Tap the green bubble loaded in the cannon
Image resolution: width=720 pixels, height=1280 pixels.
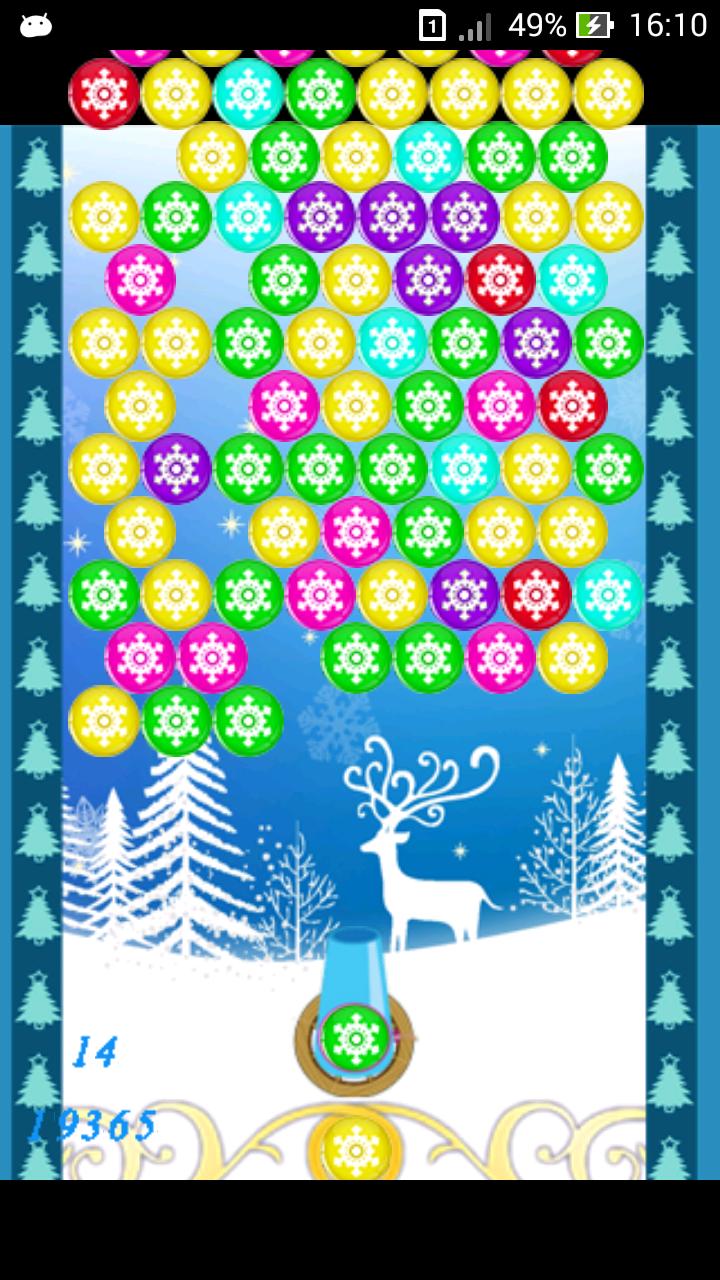coord(355,1038)
